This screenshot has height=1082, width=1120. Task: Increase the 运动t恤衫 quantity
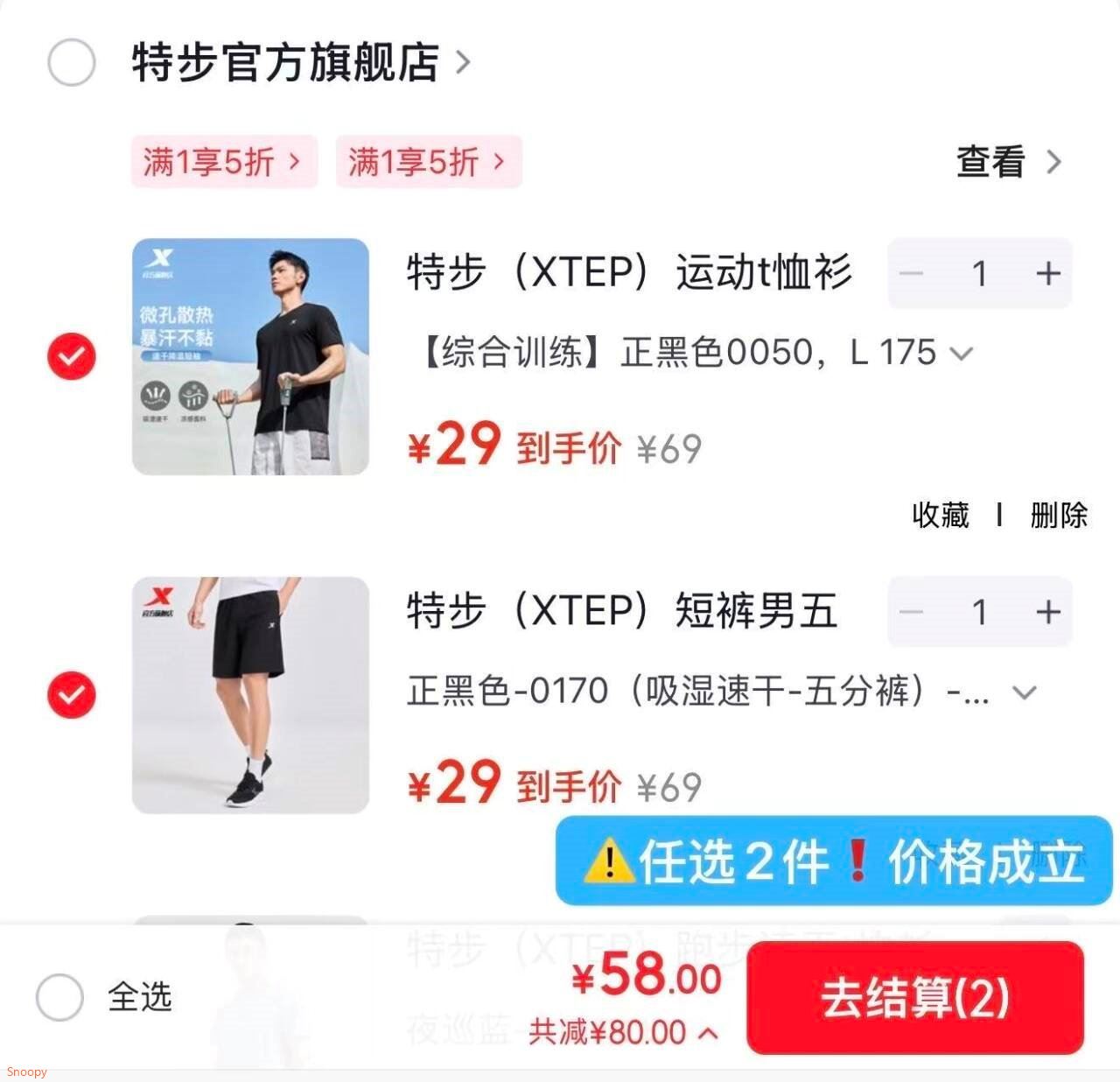[1047, 274]
